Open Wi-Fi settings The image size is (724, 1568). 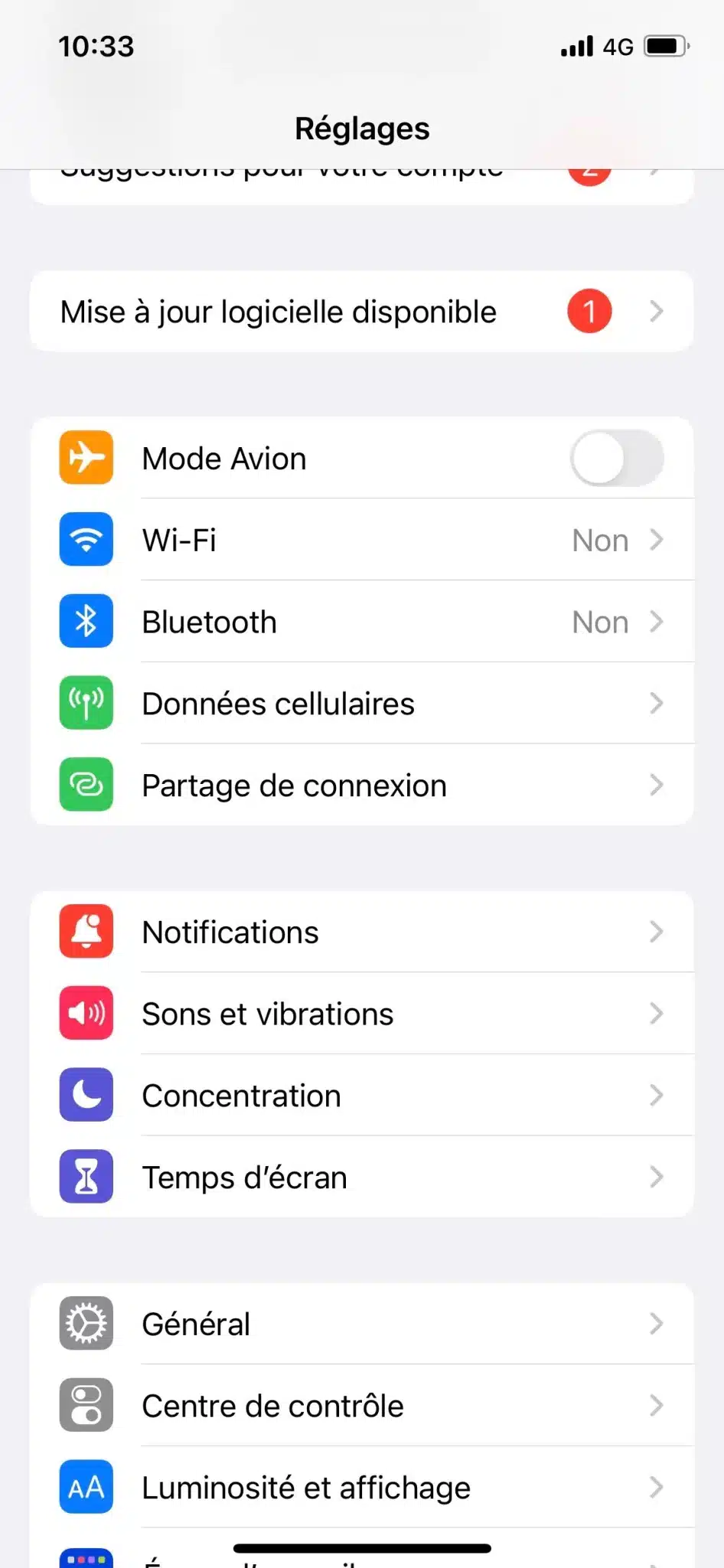pos(361,540)
